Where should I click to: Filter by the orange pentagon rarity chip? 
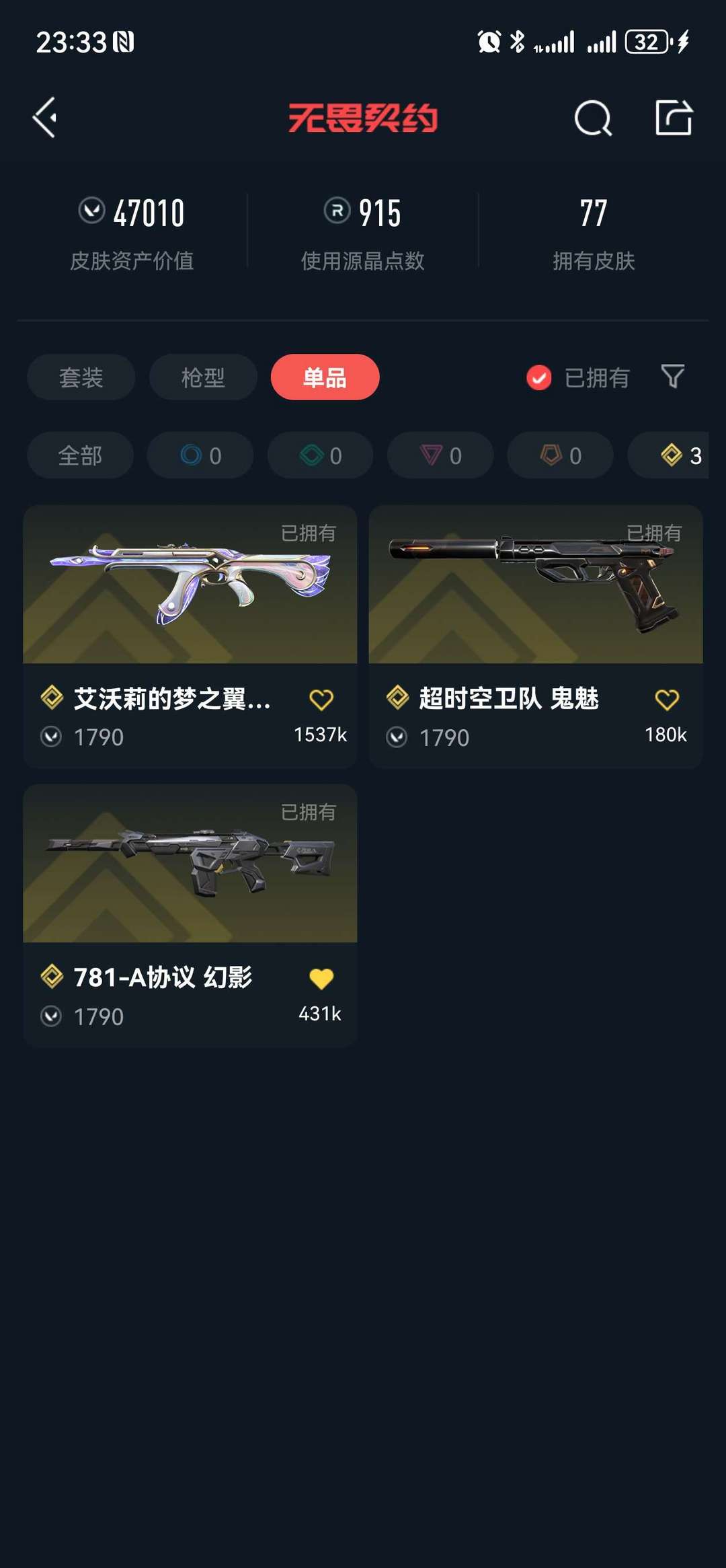[x=560, y=455]
